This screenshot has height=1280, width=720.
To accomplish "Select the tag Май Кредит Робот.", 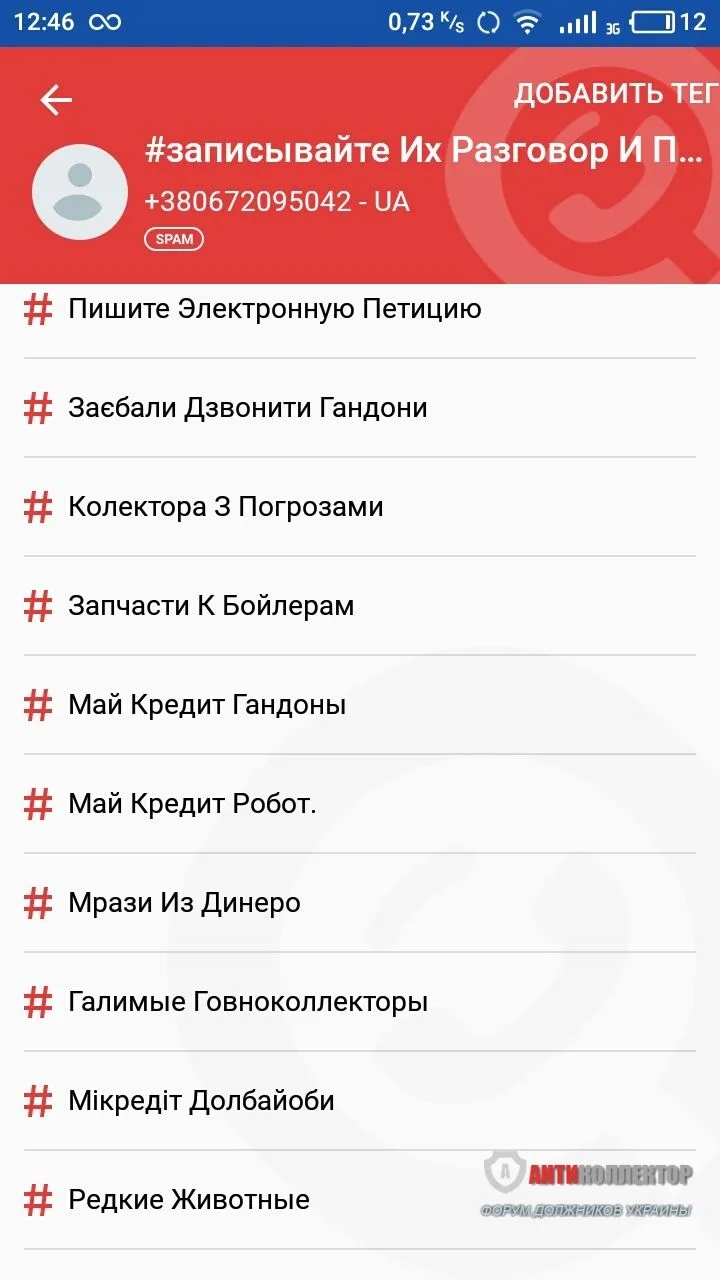I will [x=192, y=804].
